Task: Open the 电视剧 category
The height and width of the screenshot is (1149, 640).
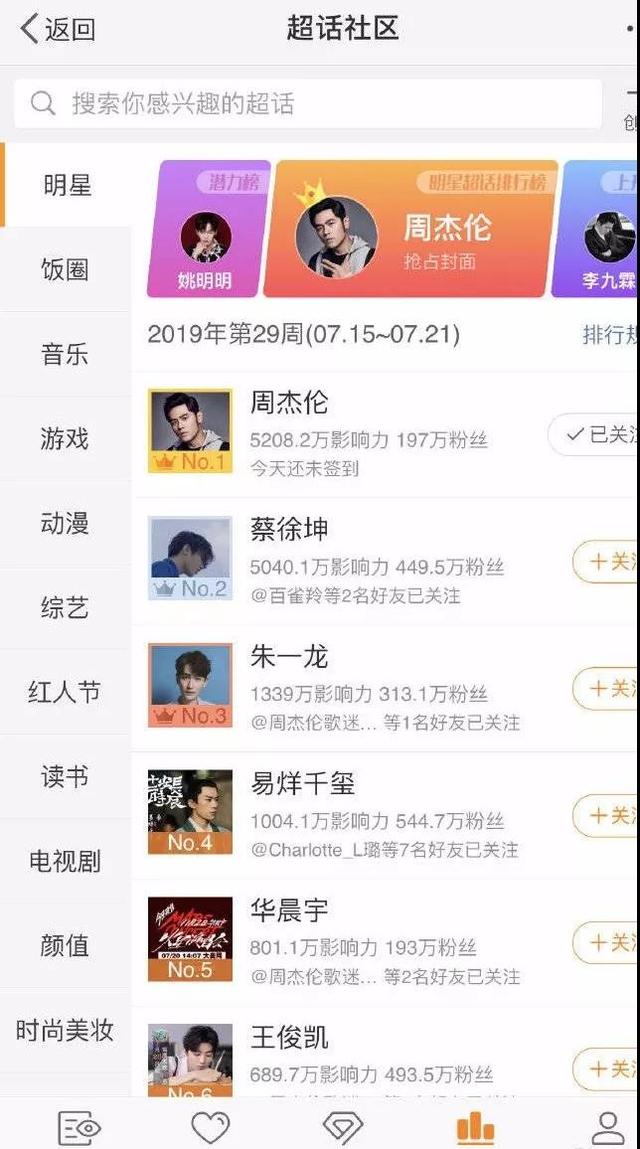Action: 66,861
